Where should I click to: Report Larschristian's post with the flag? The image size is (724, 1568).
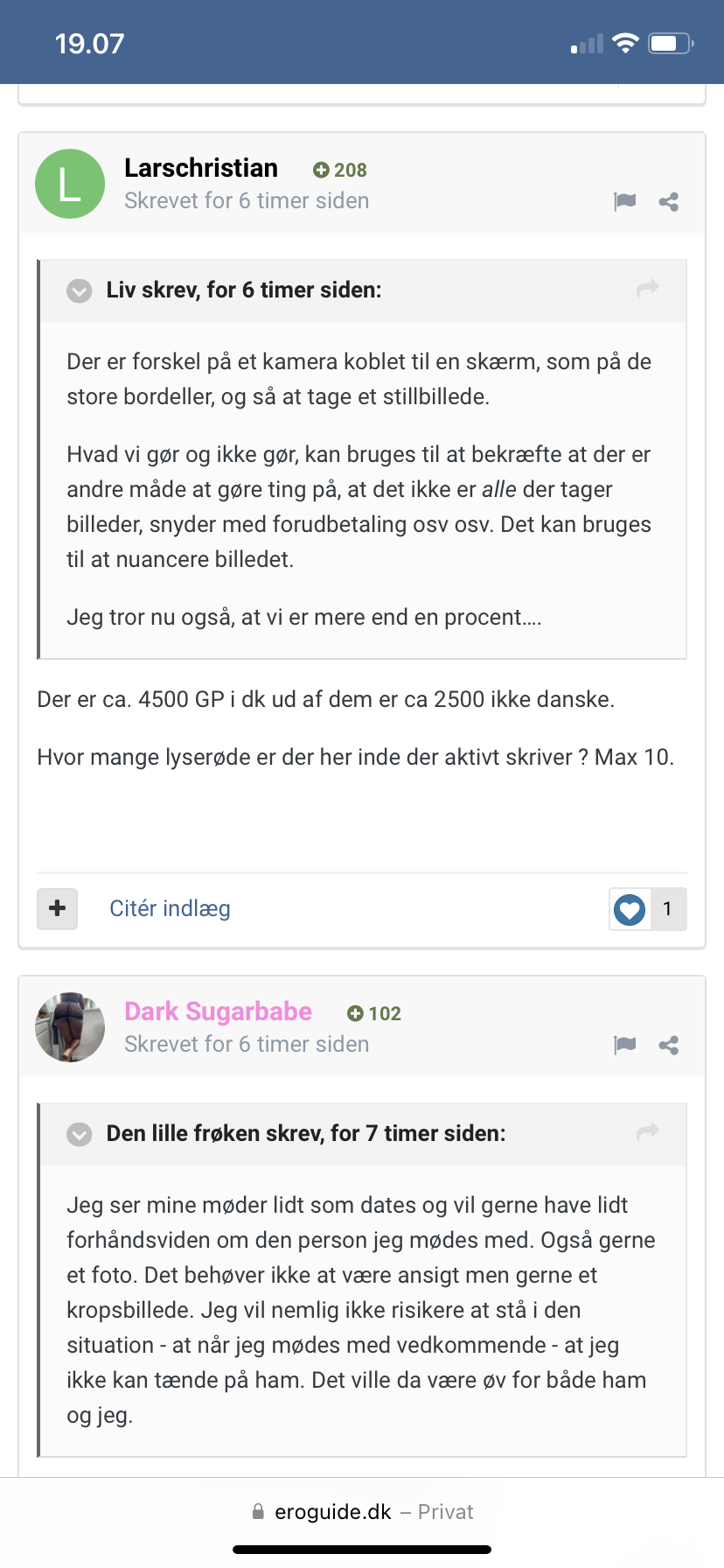[x=625, y=202]
